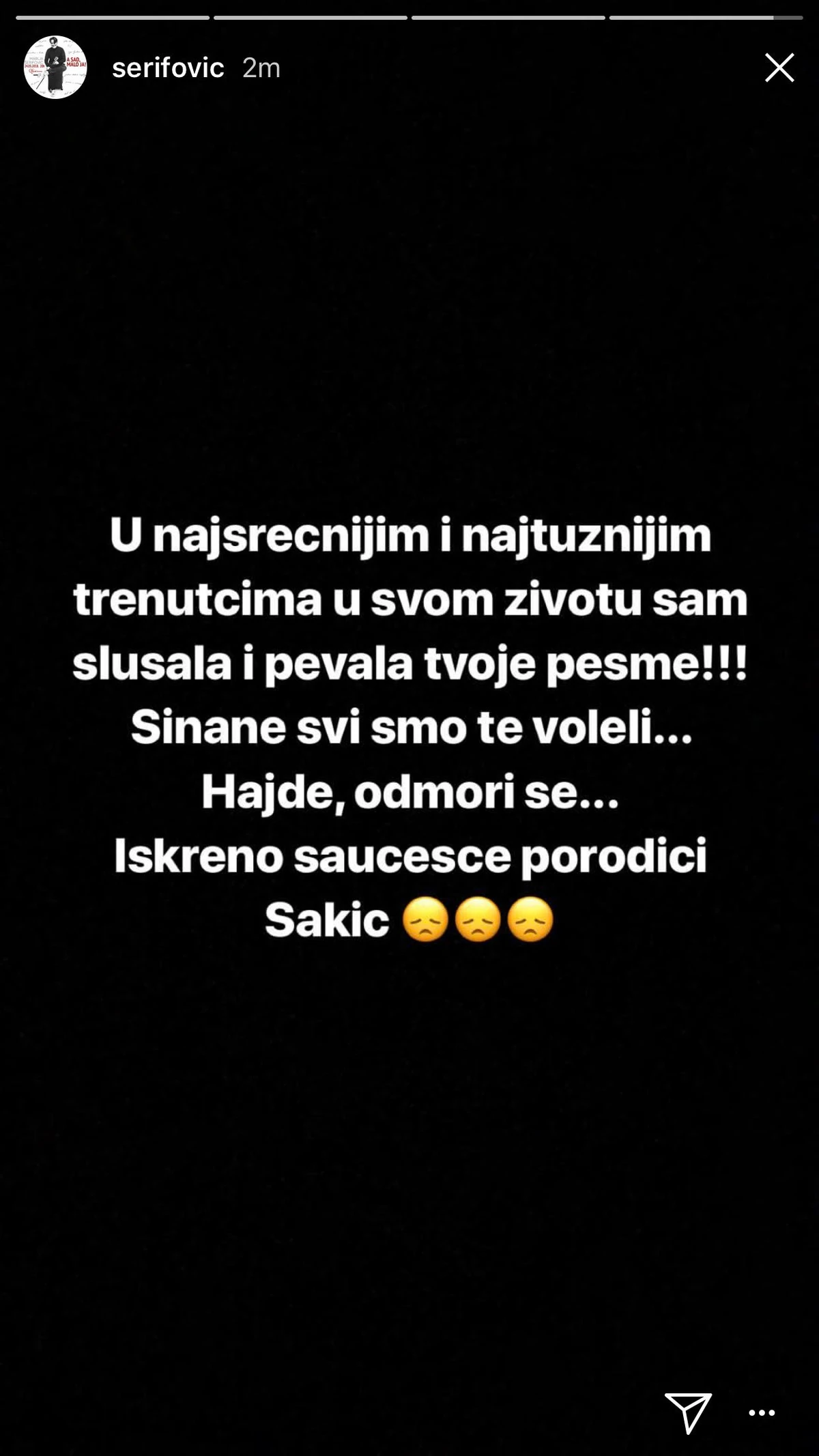
Task: Open serifovic's profile picture
Action: click(x=55, y=68)
